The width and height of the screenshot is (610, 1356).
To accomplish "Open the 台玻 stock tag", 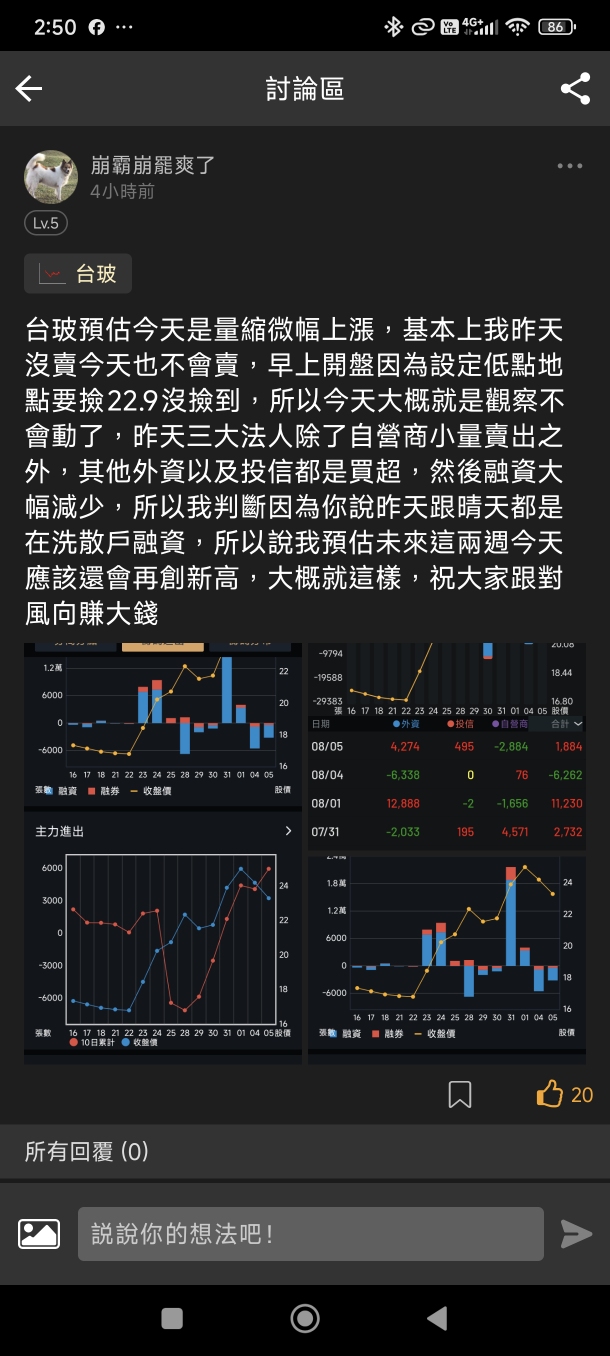I will point(78,273).
